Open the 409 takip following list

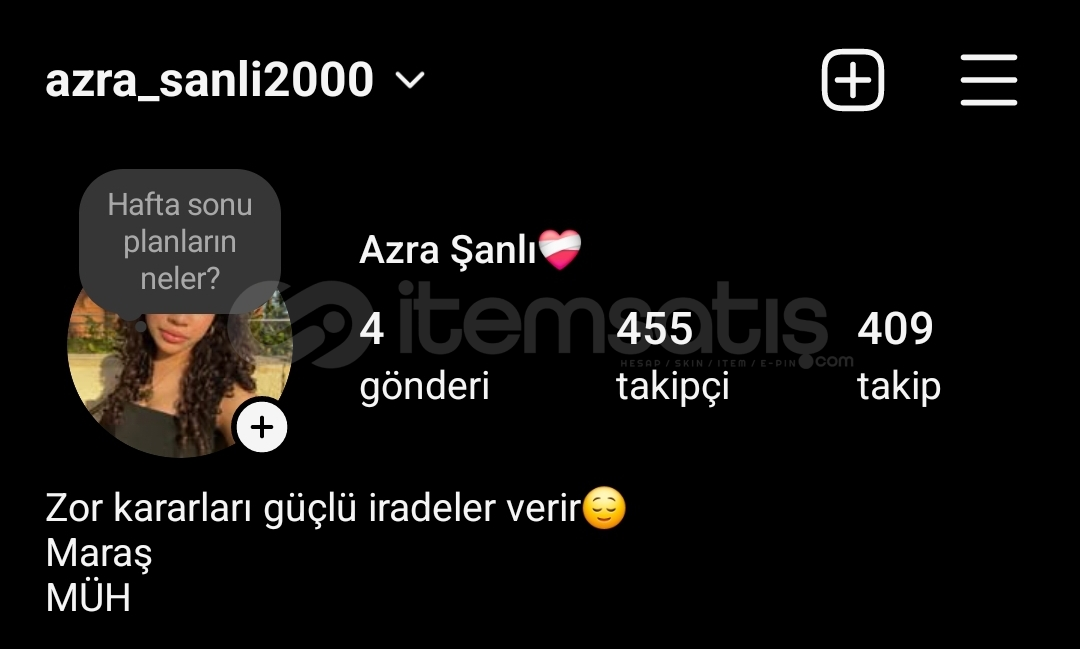898,357
